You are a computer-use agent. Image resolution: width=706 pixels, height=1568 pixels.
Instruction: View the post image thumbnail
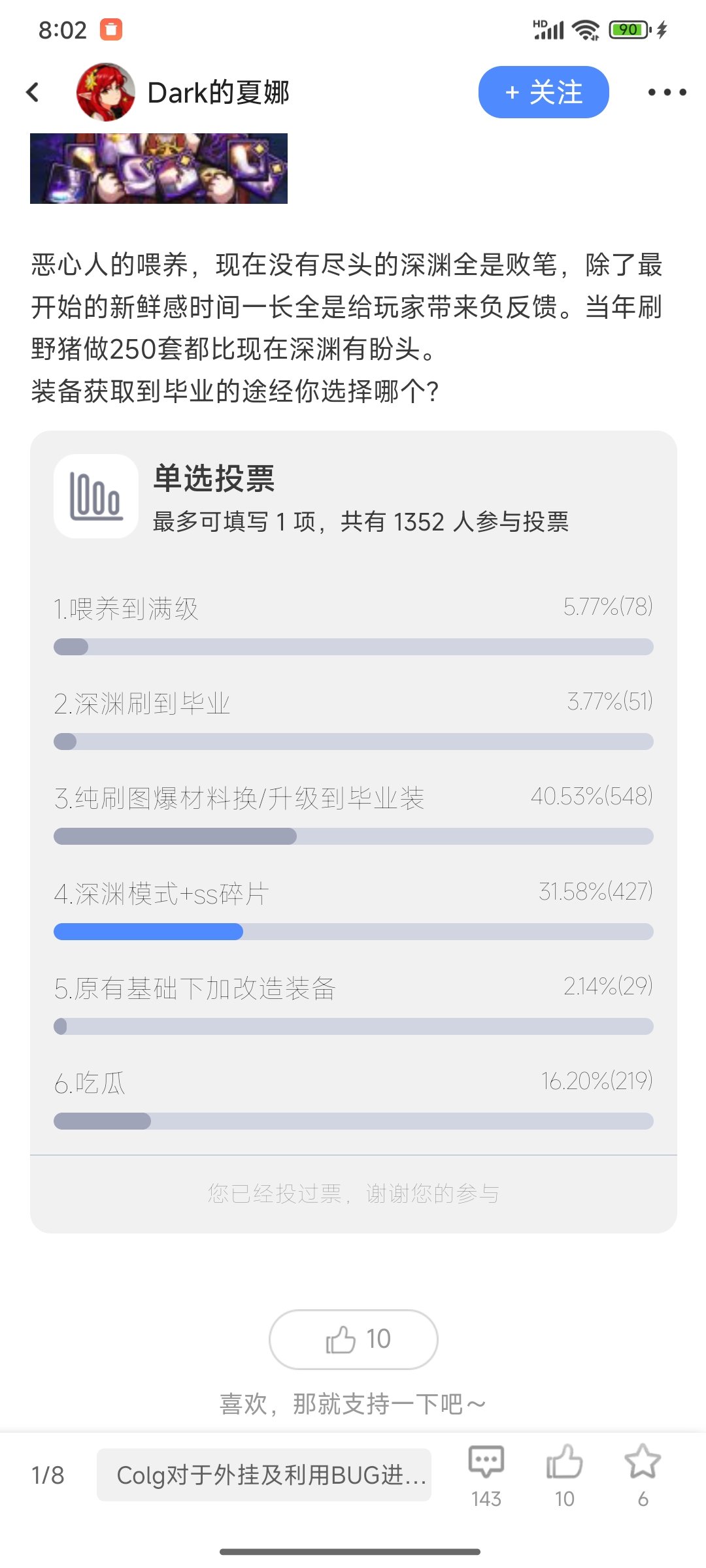point(159,169)
